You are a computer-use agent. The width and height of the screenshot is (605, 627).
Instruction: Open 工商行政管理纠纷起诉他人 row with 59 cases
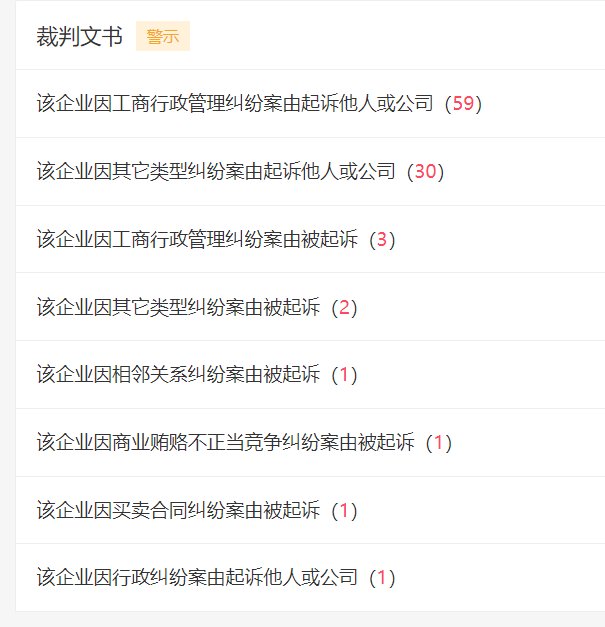tap(258, 103)
